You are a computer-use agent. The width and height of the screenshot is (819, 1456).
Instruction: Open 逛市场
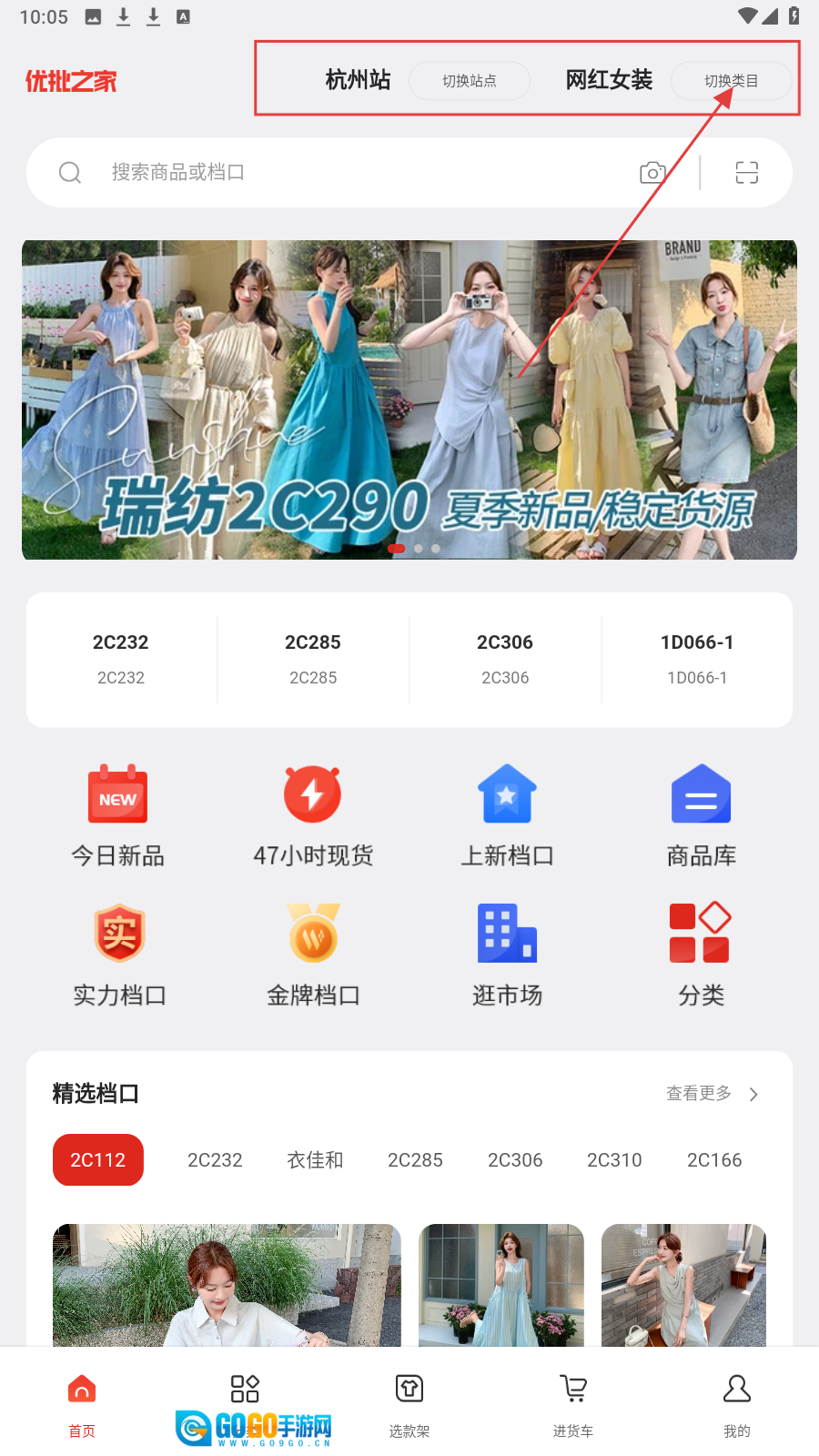click(x=507, y=955)
